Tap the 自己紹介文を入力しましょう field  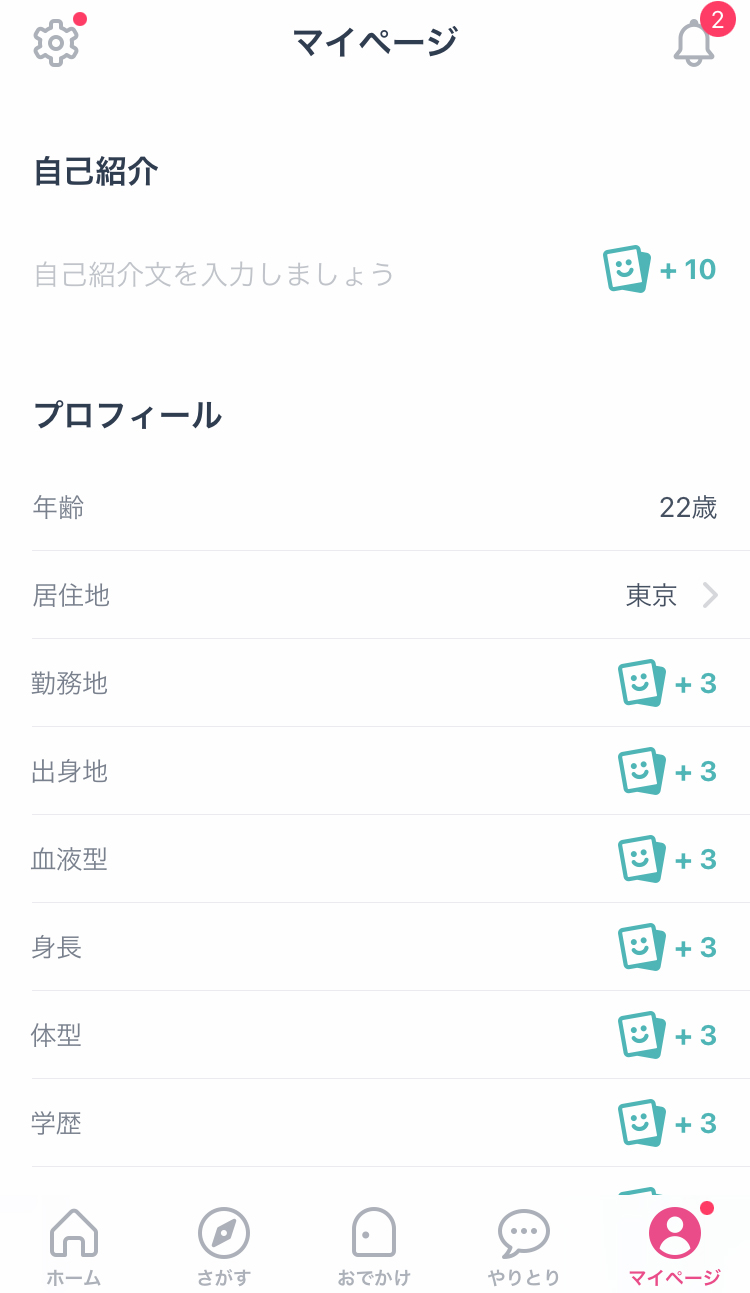(x=375, y=273)
